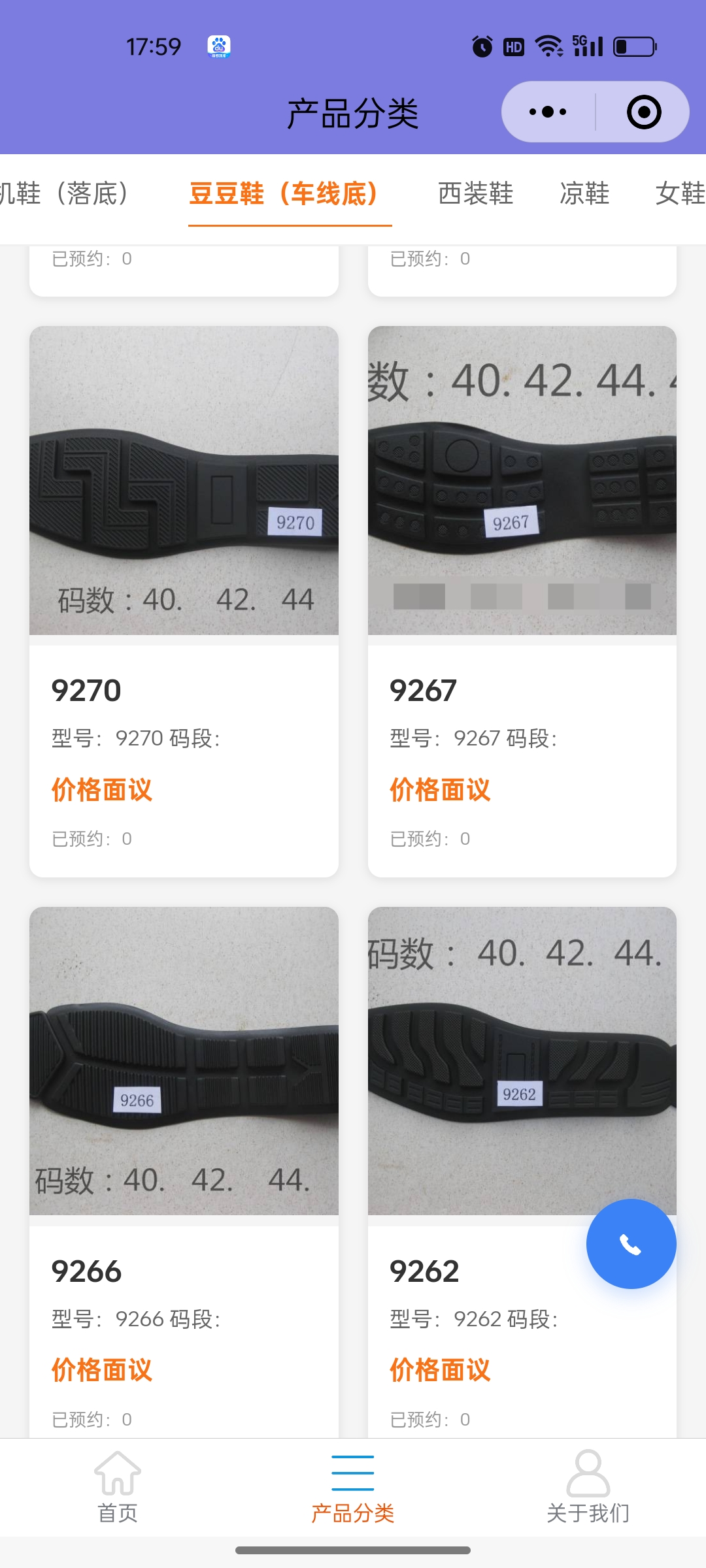The height and width of the screenshot is (1568, 706).
Task: Open the mini program more options menu
Action: coord(548,112)
